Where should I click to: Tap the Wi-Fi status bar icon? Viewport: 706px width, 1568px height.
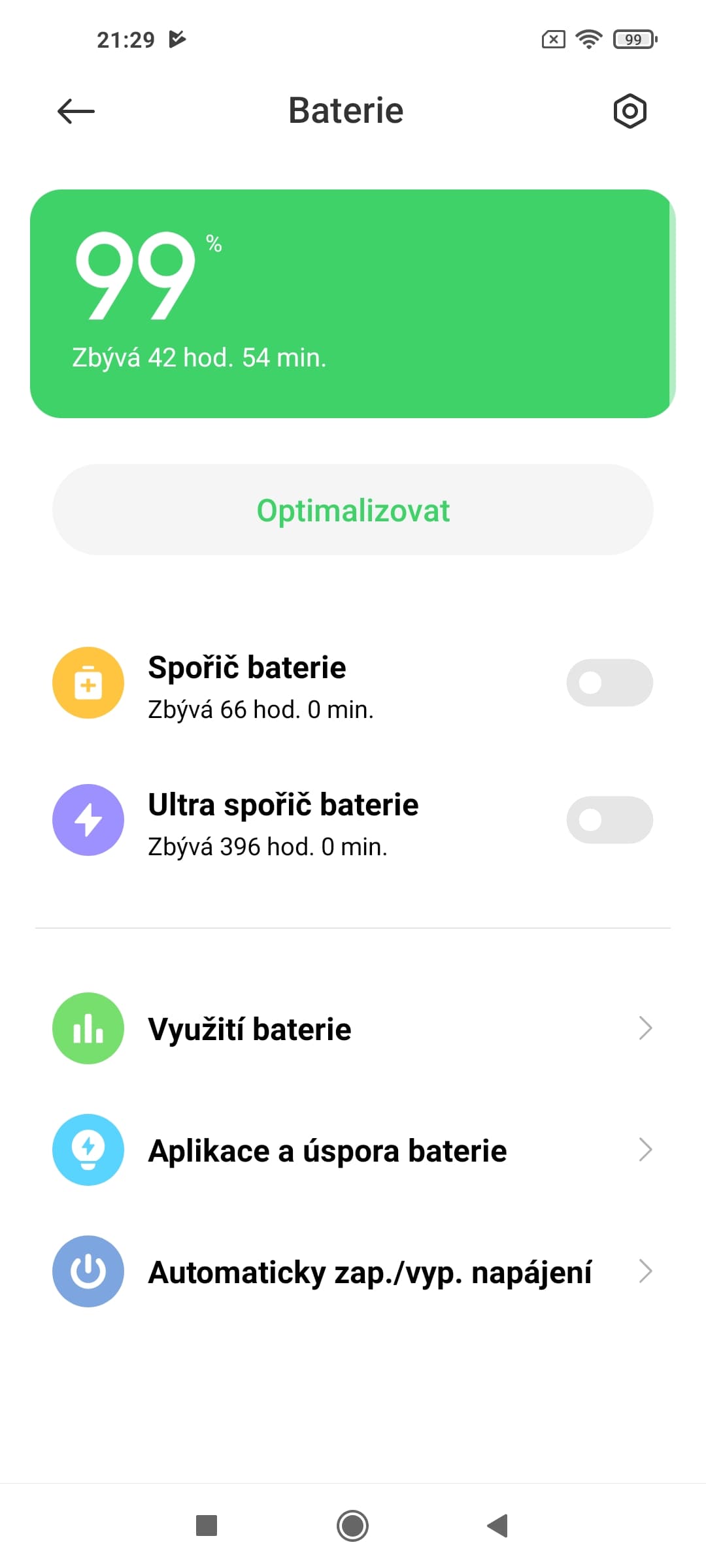(588, 39)
